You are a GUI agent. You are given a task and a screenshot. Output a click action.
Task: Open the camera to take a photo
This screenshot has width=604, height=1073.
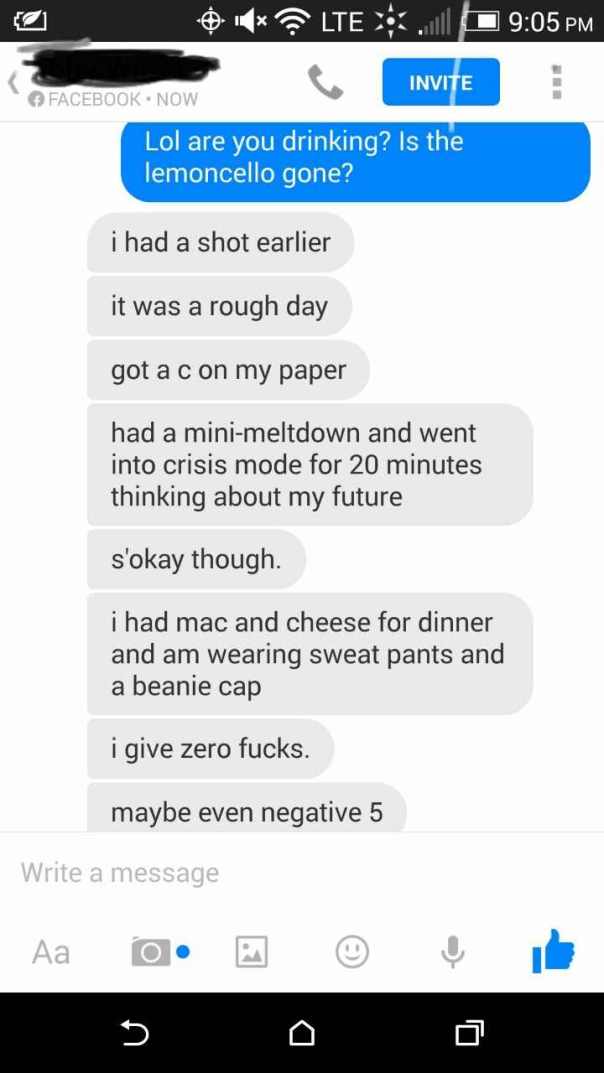pos(151,952)
